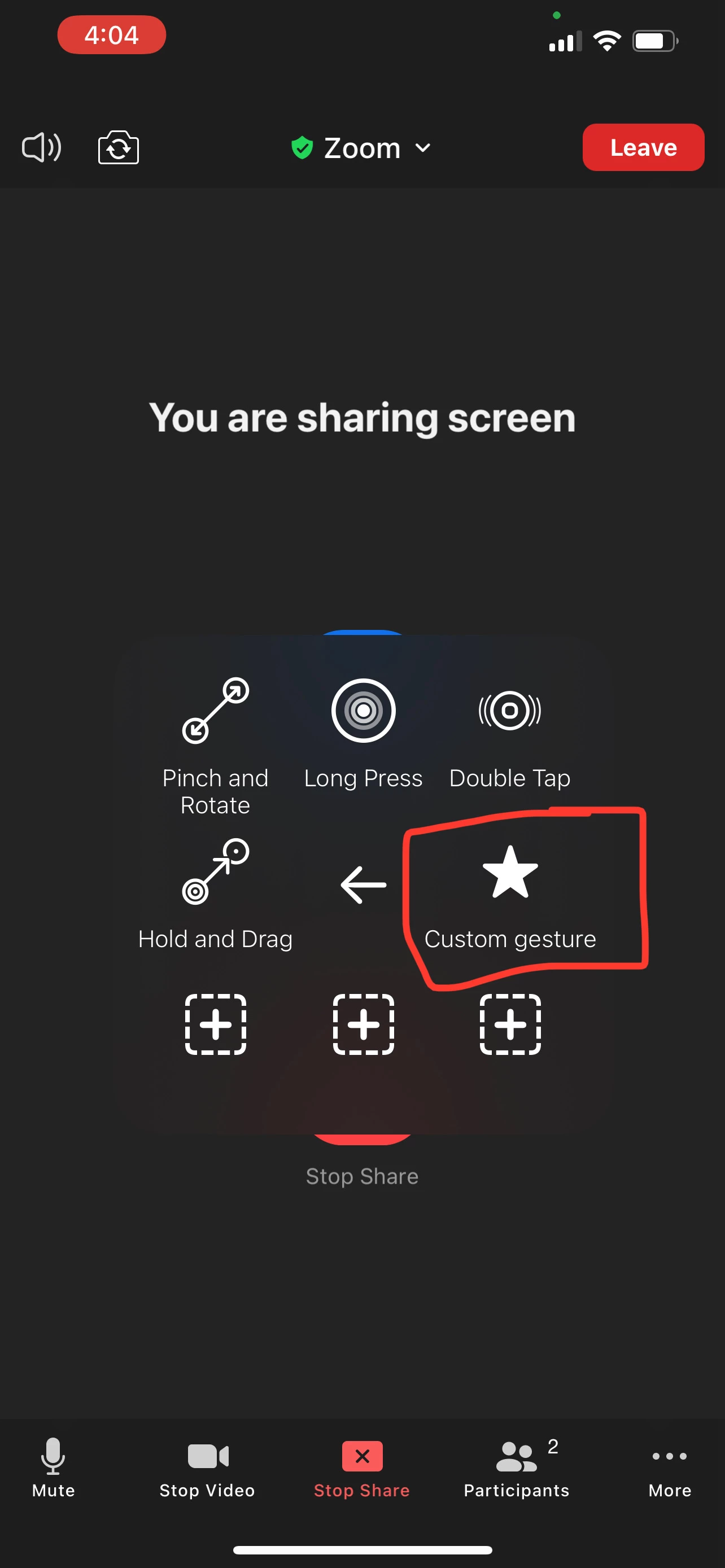This screenshot has height=1568, width=725.
Task: Select the Long Press gesture
Action: click(x=363, y=730)
